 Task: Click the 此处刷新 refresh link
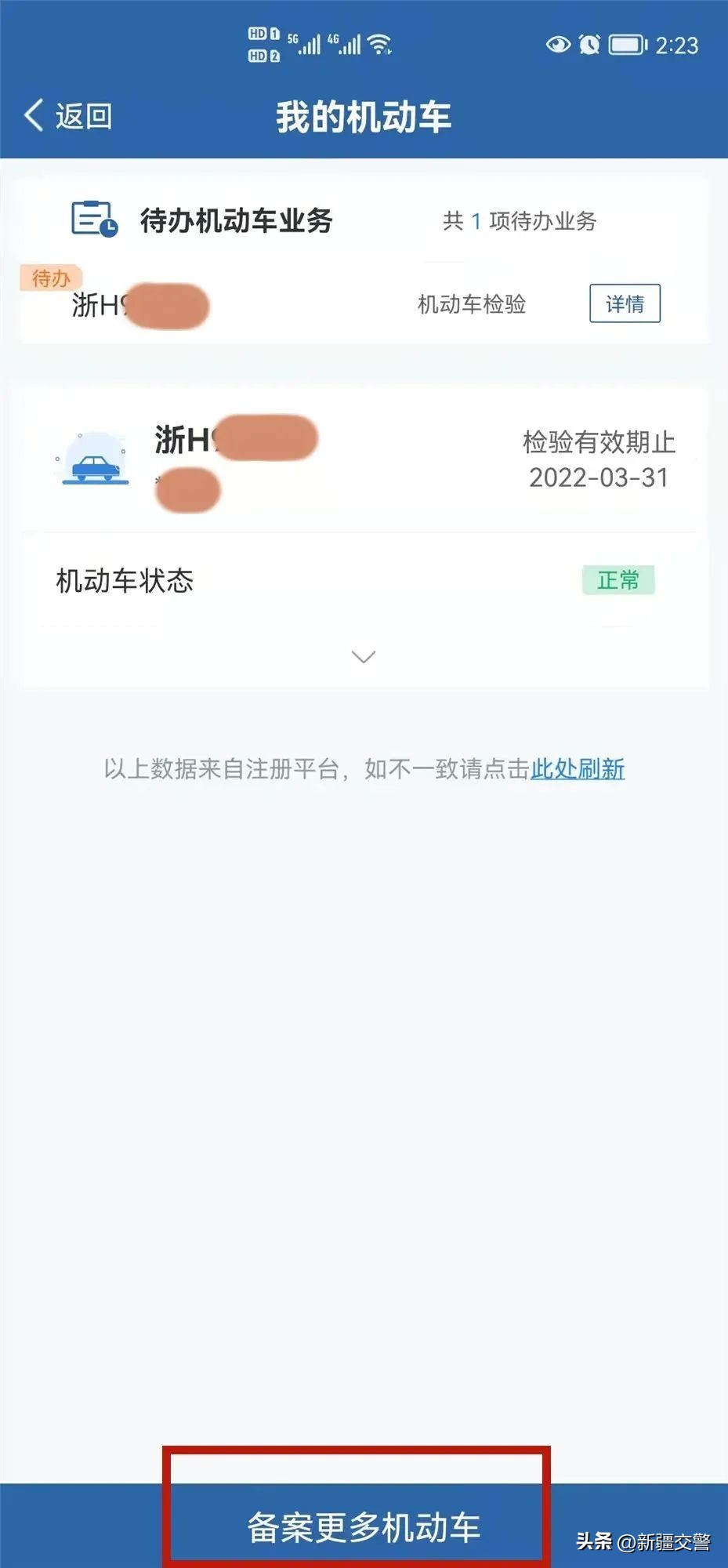pyautogui.click(x=577, y=771)
